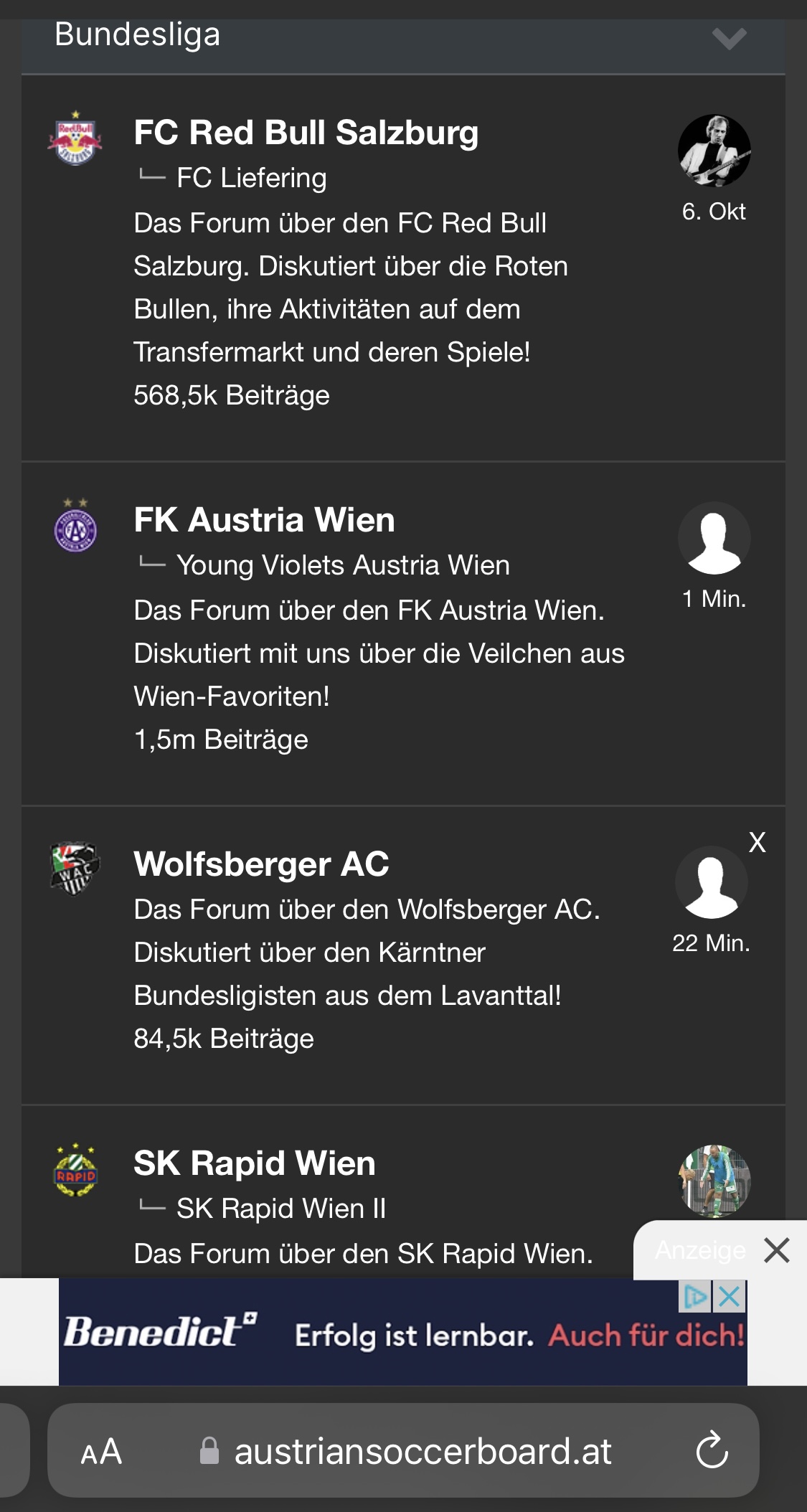Open the SK Rapid Wien II subforum
Screen dimensions: 807x1512
click(281, 1209)
